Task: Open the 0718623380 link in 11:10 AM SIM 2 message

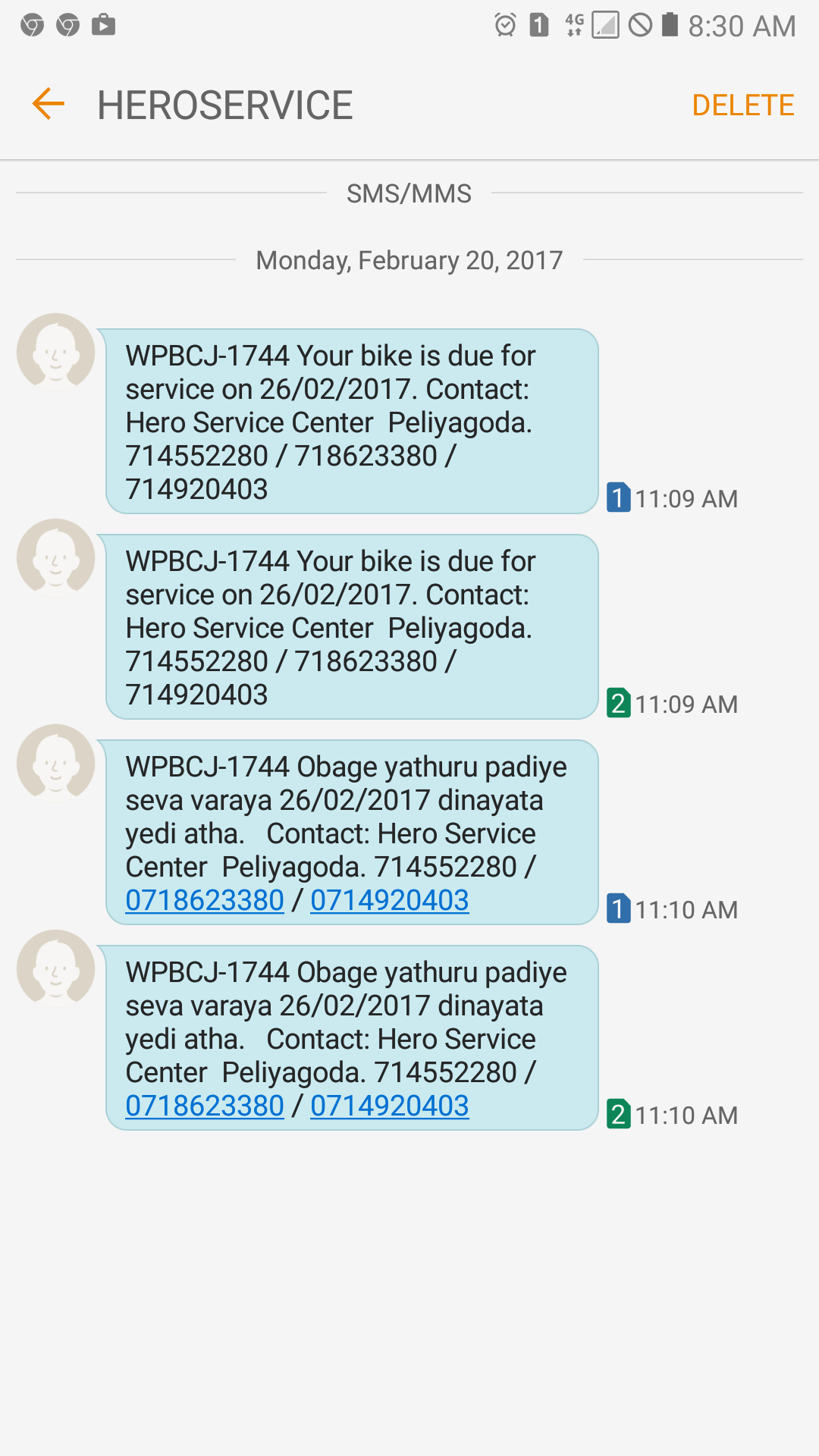Action: pyautogui.click(x=205, y=1106)
